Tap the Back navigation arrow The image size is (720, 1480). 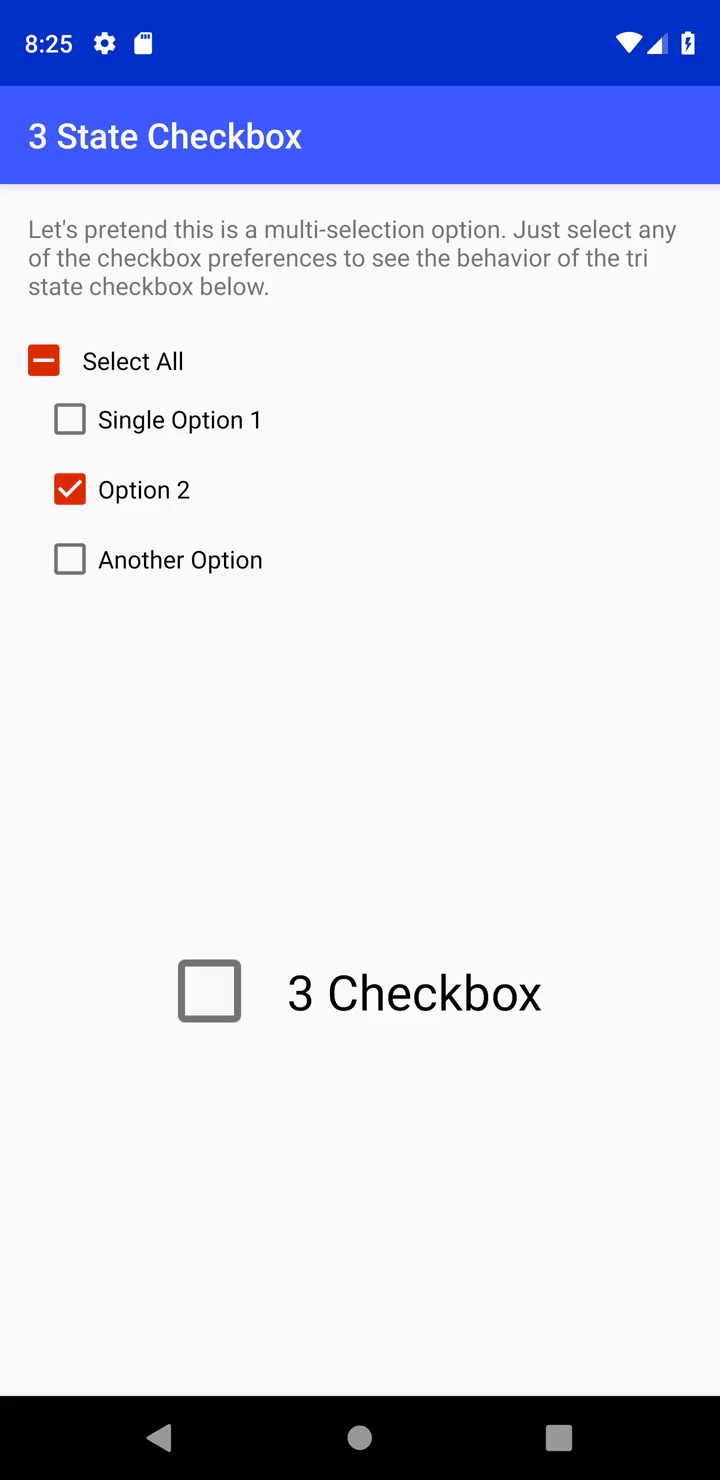(x=160, y=1437)
